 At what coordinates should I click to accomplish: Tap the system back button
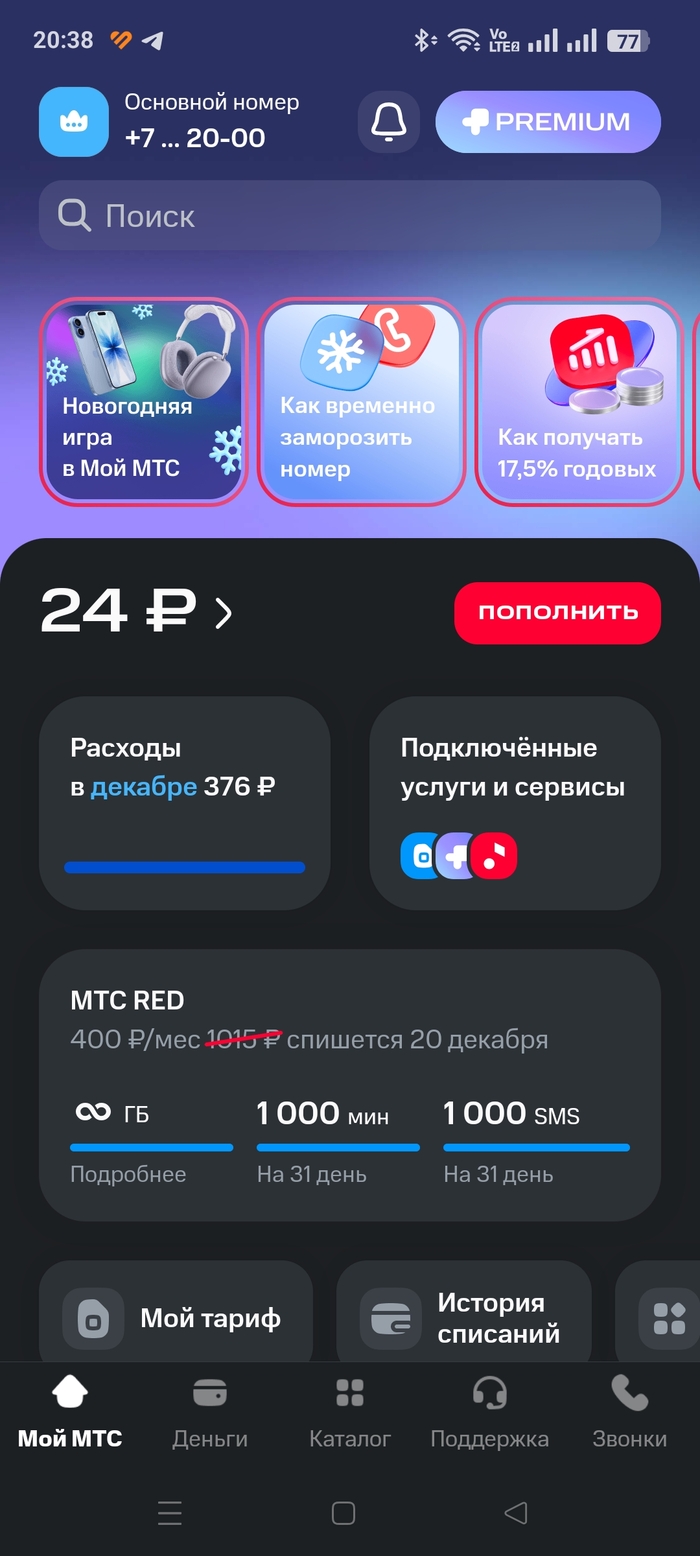click(x=515, y=1513)
